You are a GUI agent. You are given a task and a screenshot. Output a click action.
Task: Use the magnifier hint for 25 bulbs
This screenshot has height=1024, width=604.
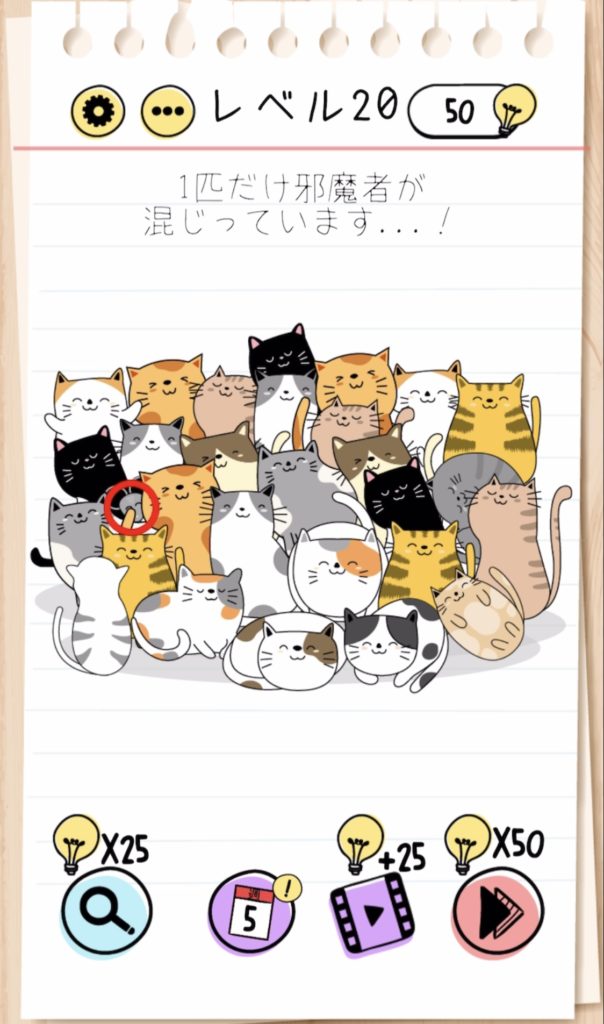click(106, 912)
